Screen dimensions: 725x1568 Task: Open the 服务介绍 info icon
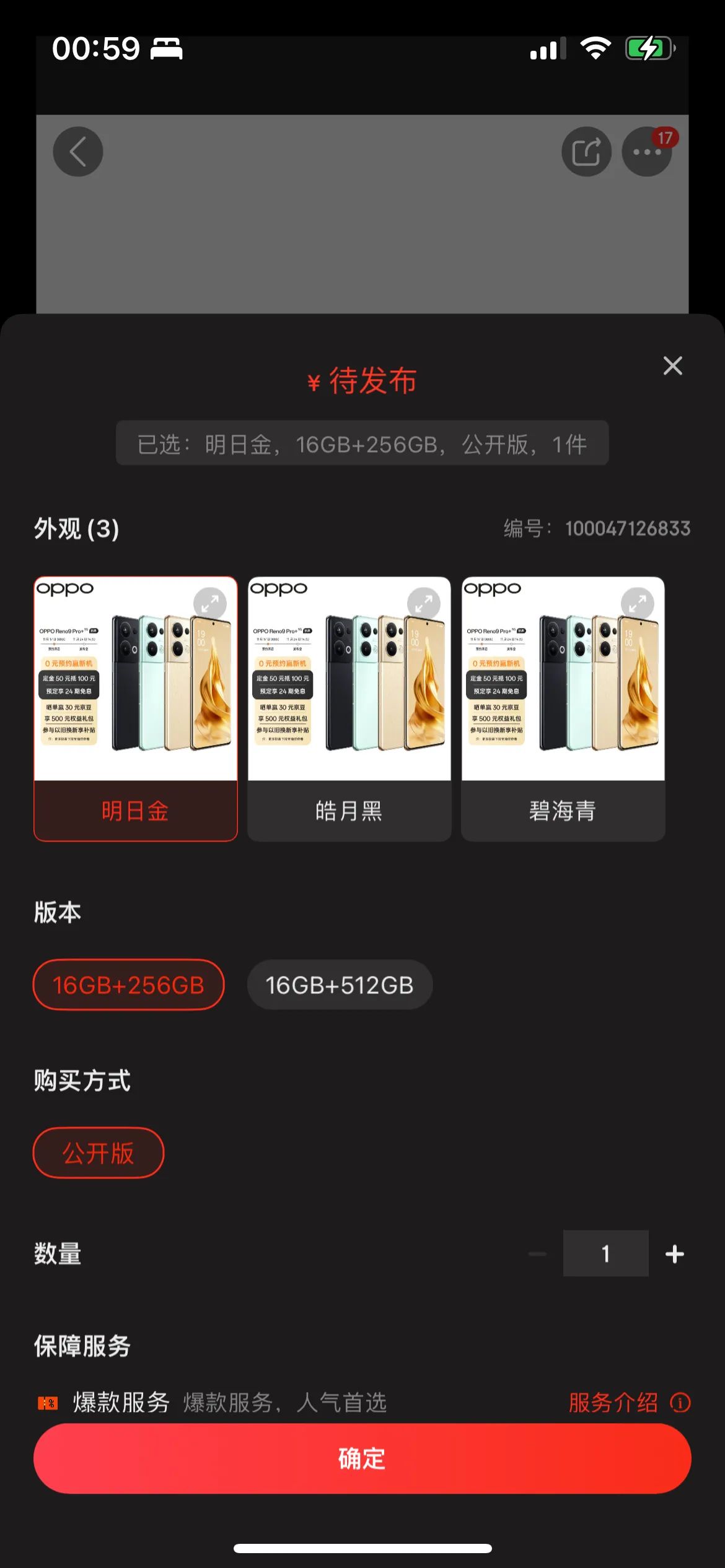[x=679, y=1403]
